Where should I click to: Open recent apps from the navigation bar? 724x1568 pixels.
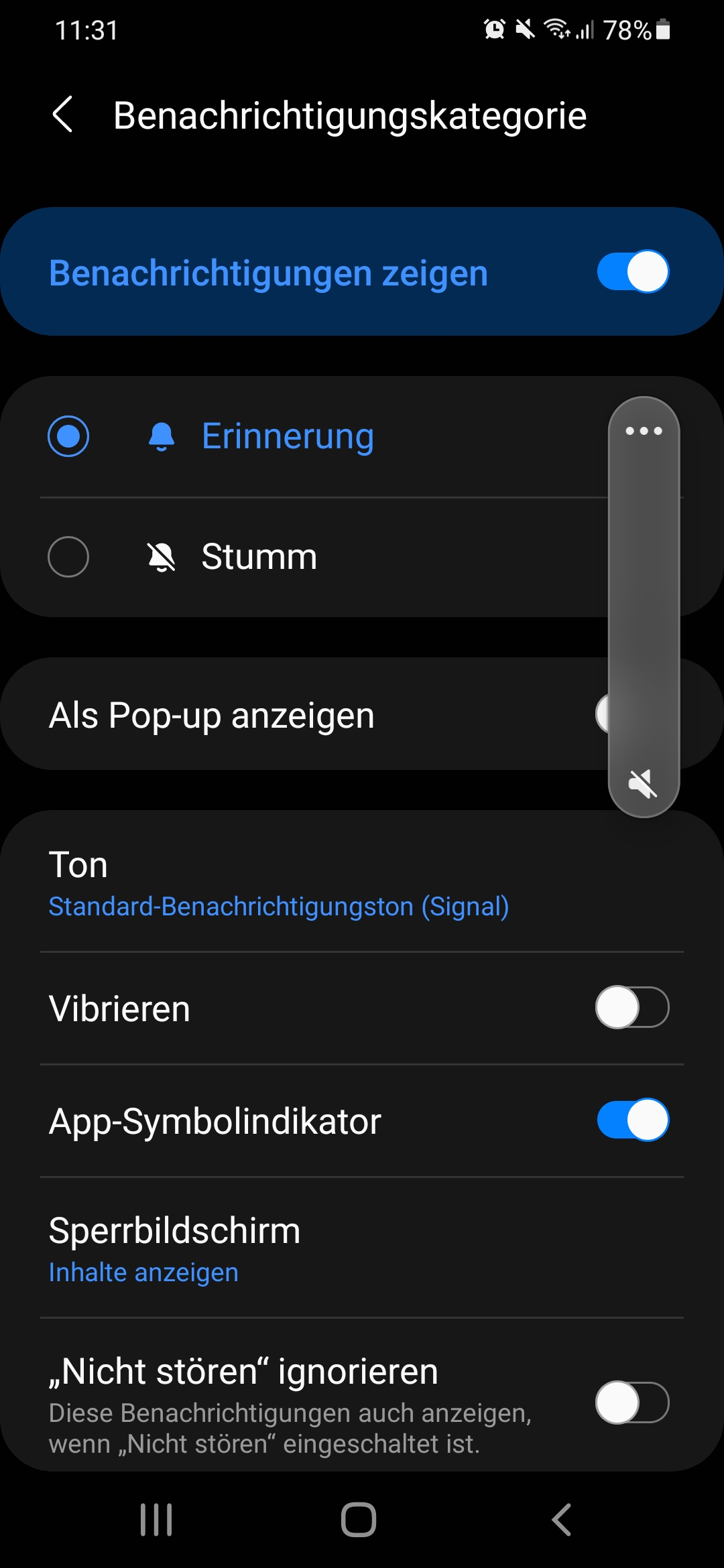coord(156,1520)
